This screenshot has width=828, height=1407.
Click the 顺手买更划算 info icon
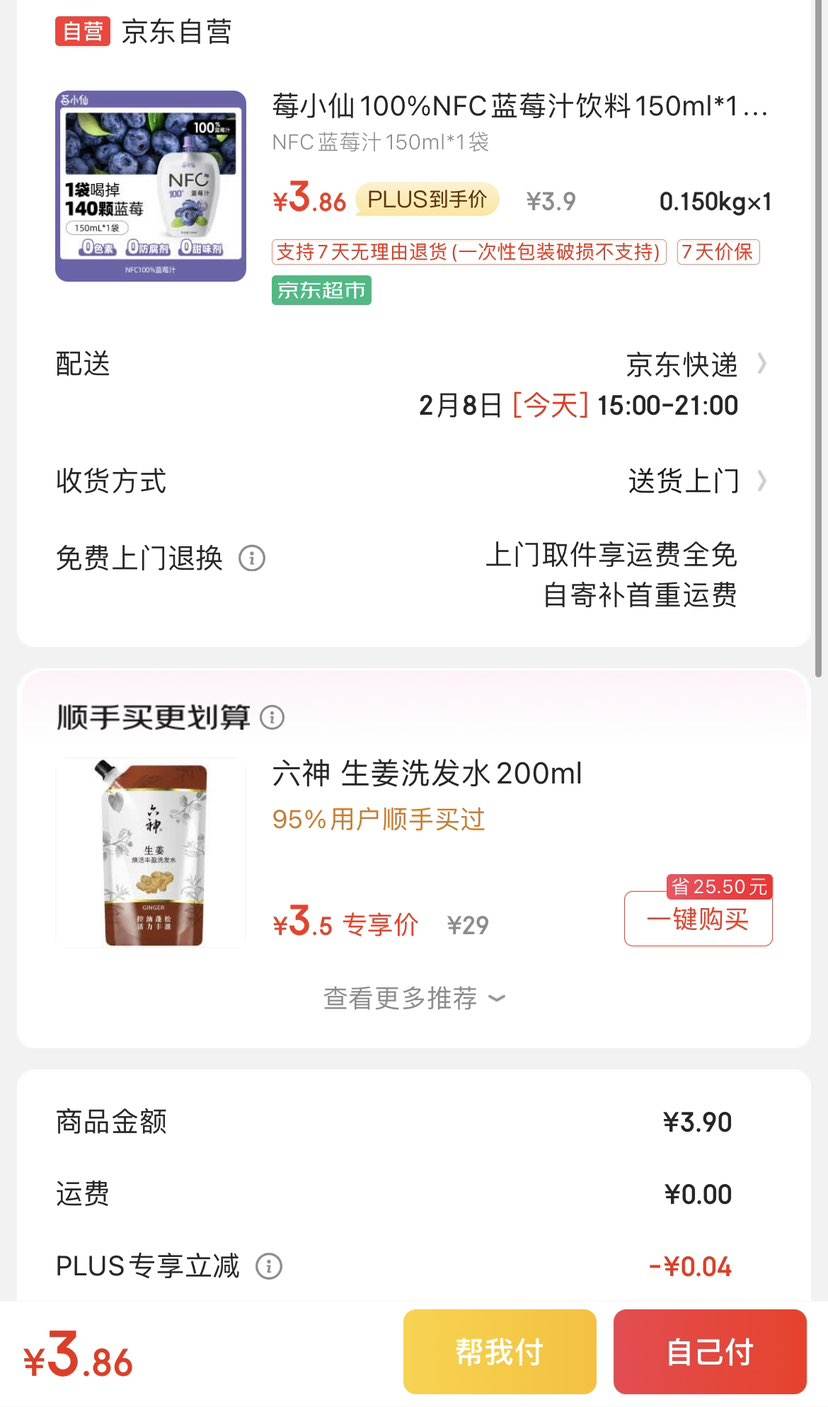point(270,717)
